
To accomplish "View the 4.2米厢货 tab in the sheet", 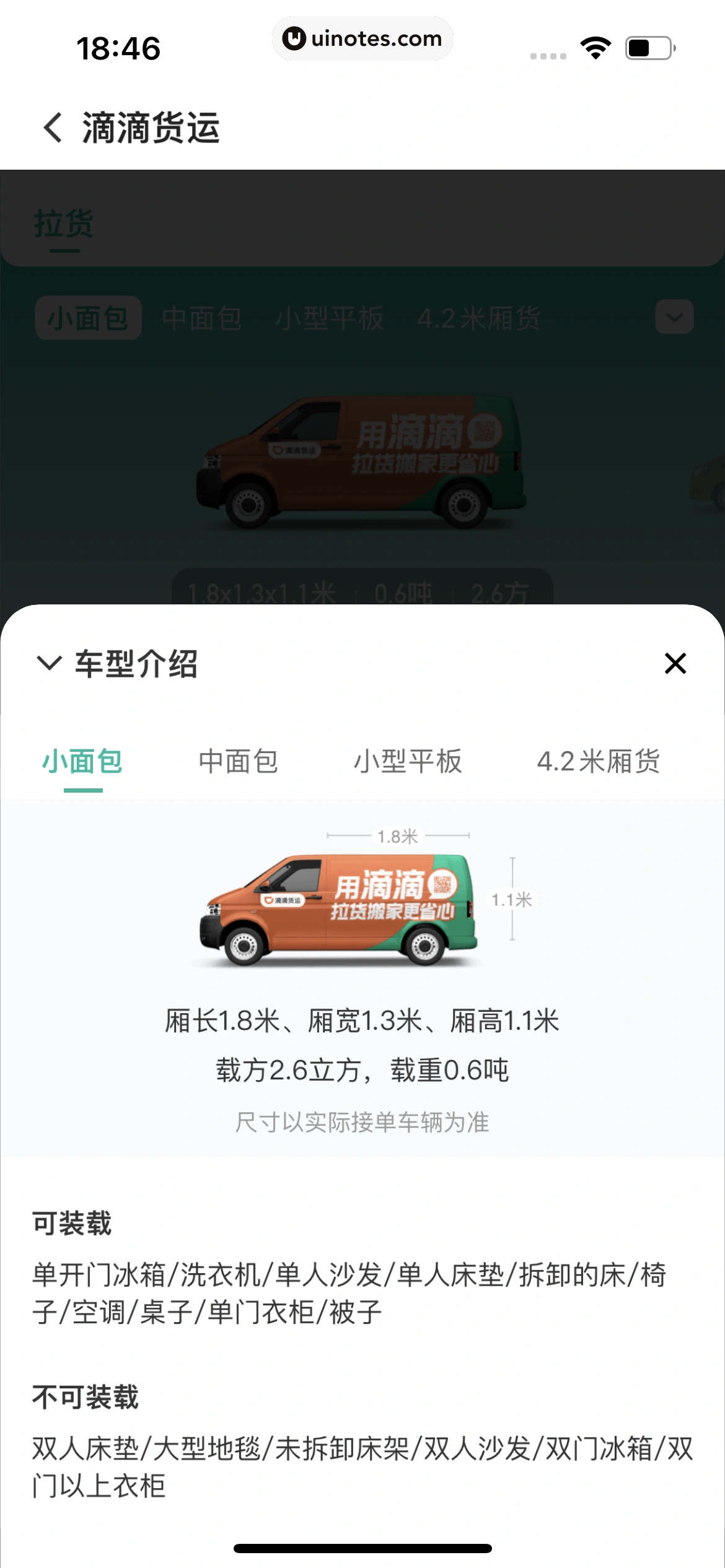I will [598, 762].
